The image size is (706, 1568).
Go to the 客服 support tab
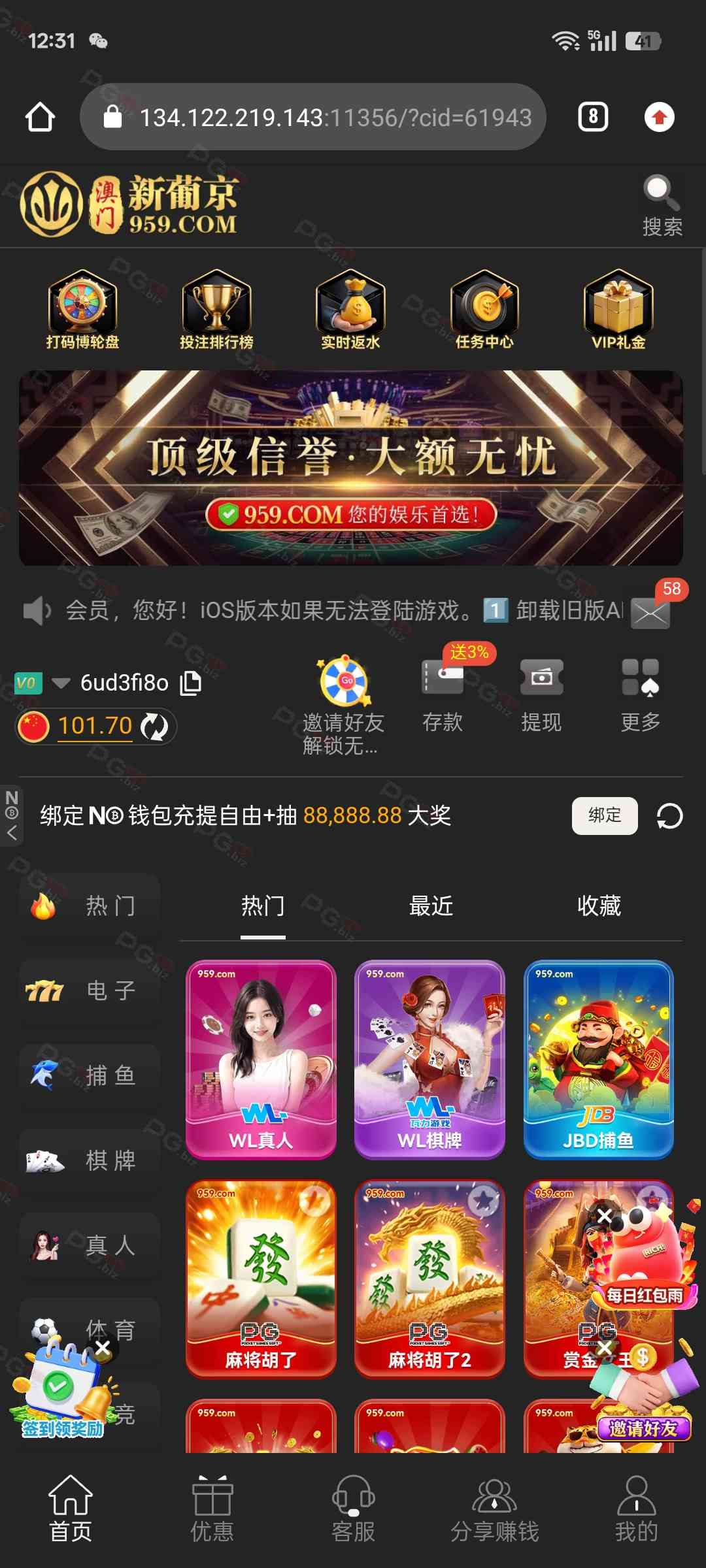[353, 1509]
